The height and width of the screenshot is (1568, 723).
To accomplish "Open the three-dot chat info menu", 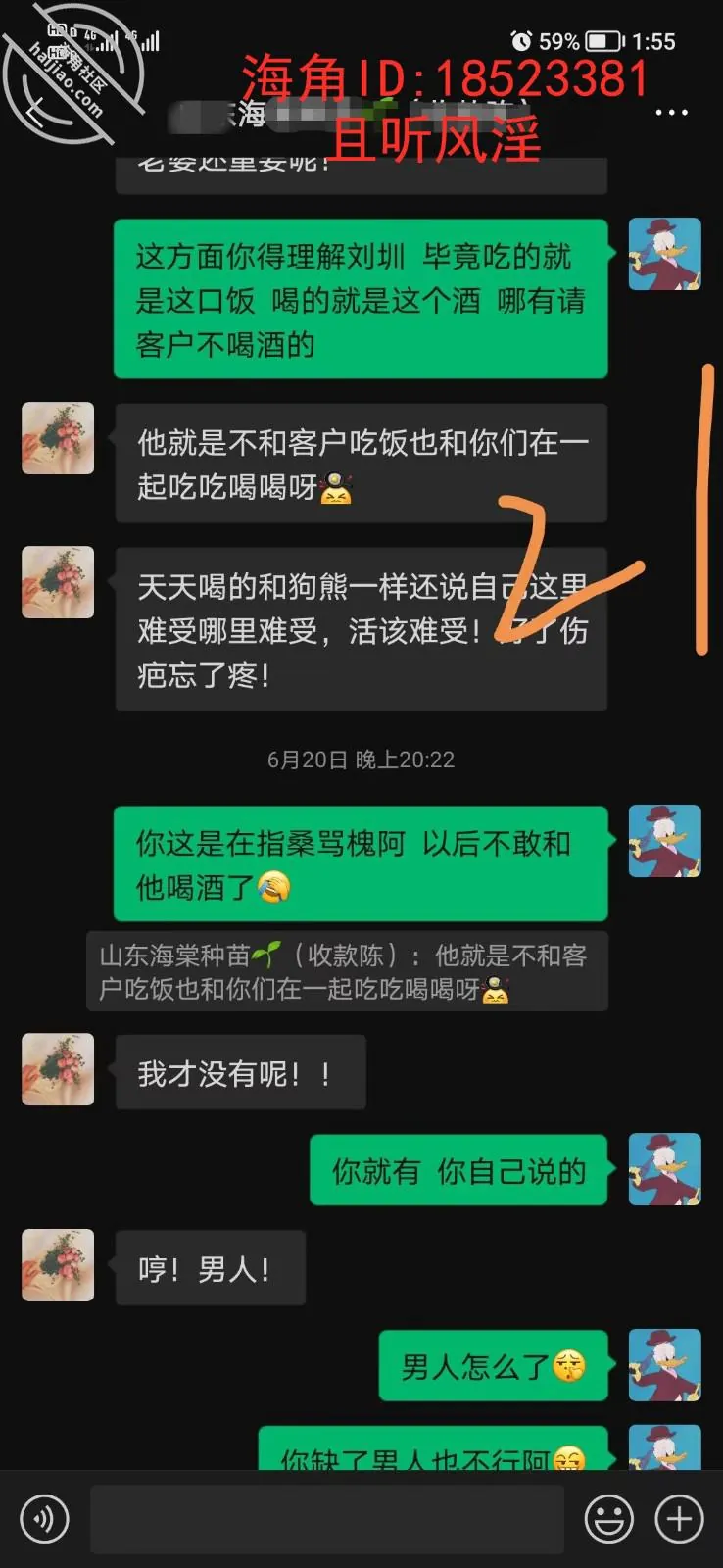I will [x=671, y=113].
